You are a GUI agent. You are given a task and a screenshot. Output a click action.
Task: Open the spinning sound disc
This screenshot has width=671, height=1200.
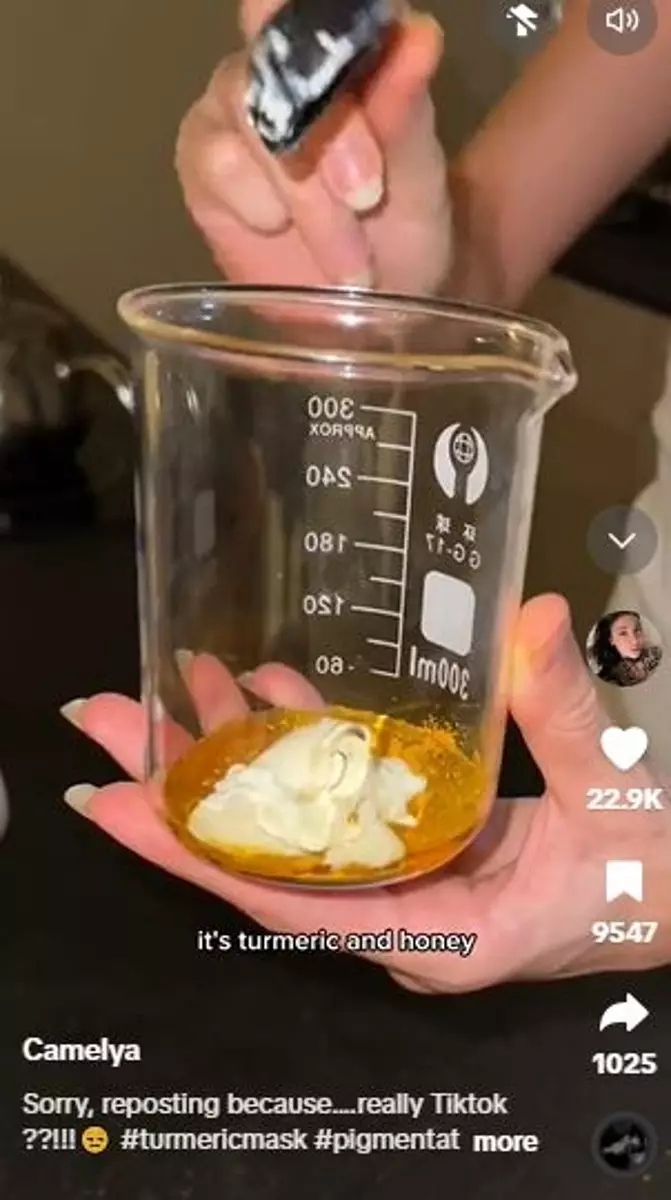[623, 1143]
